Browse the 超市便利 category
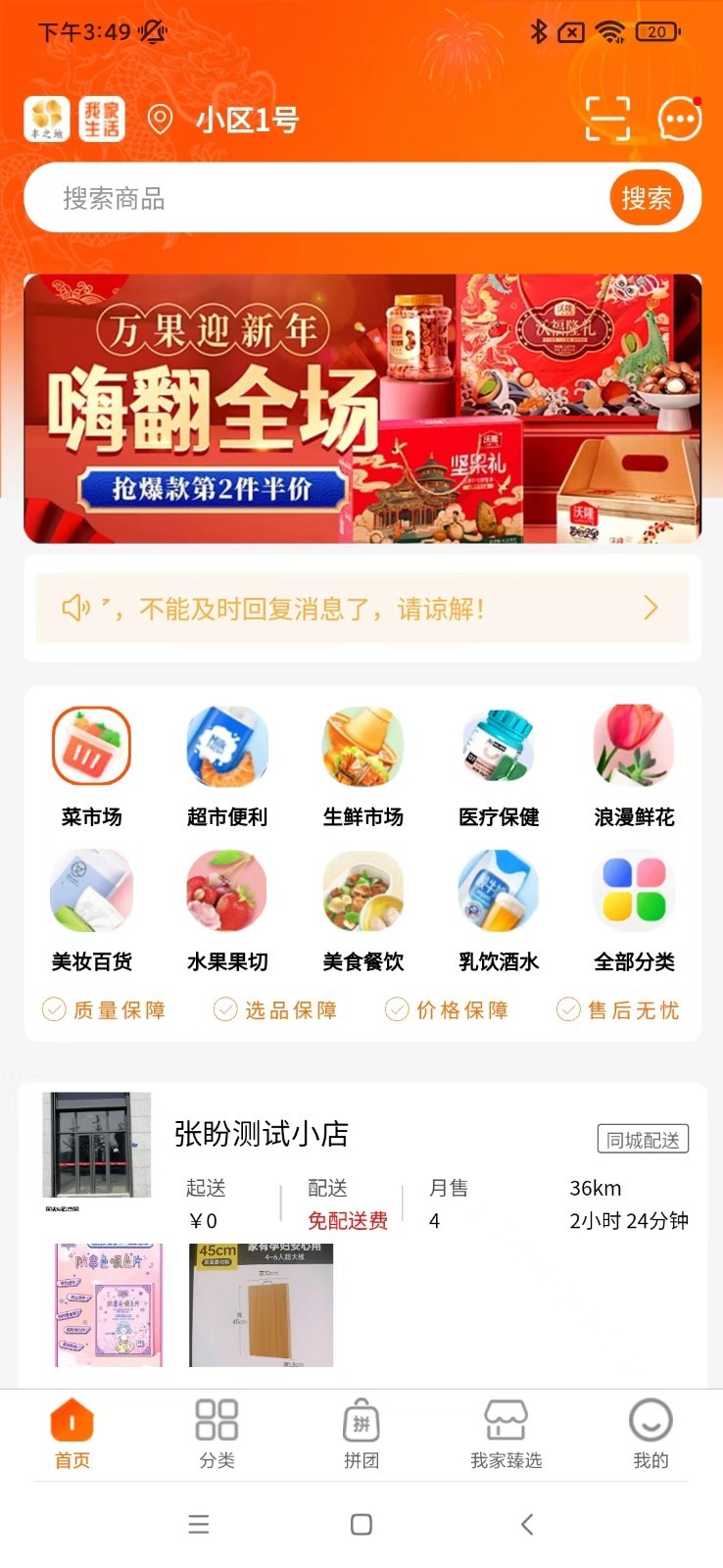Screen dimensions: 723x1568 (227, 765)
